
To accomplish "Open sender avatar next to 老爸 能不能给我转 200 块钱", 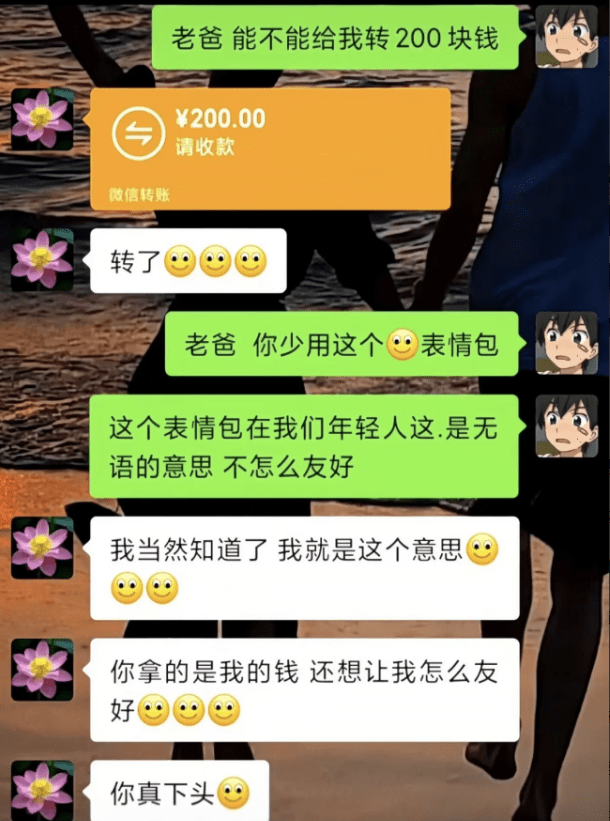I will pyautogui.click(x=566, y=38).
